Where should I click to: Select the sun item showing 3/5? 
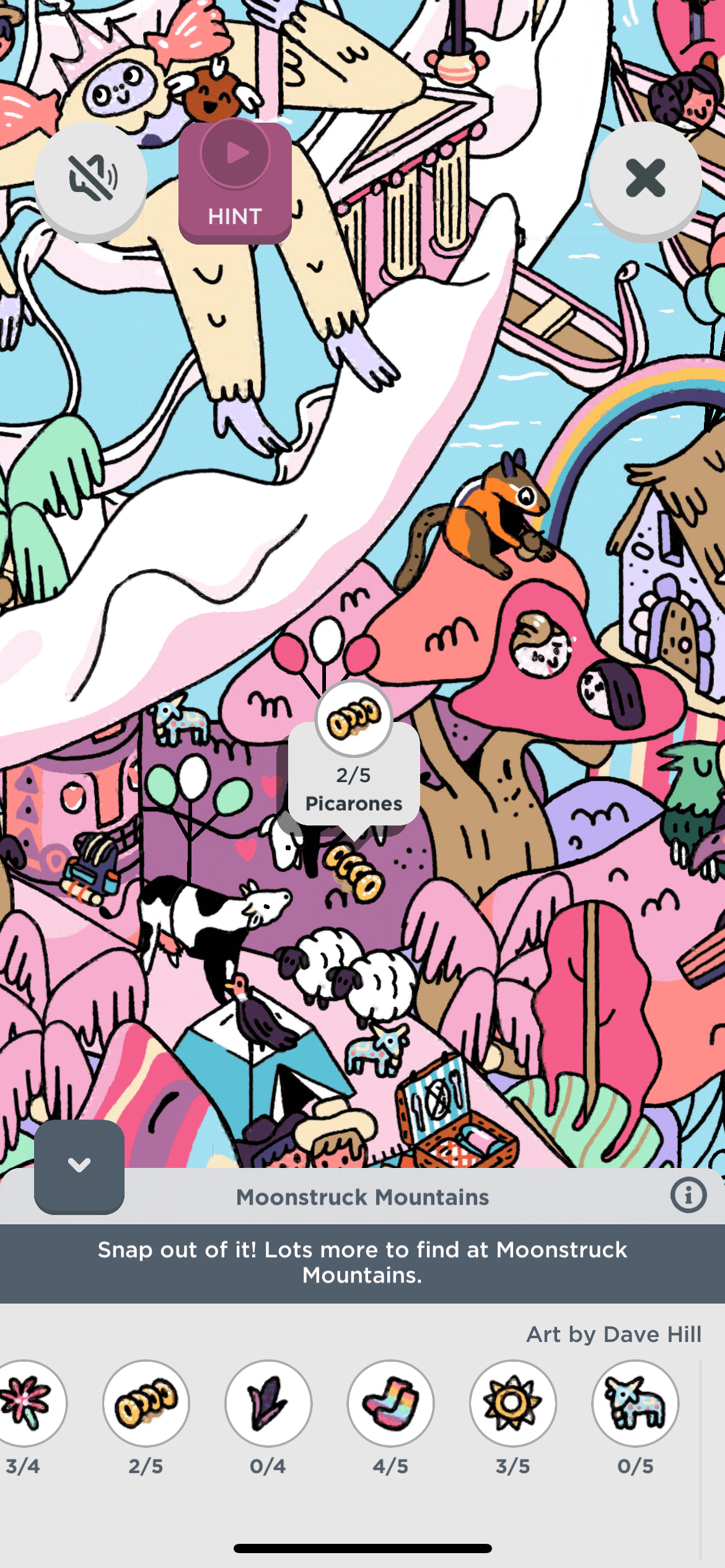point(512,1403)
